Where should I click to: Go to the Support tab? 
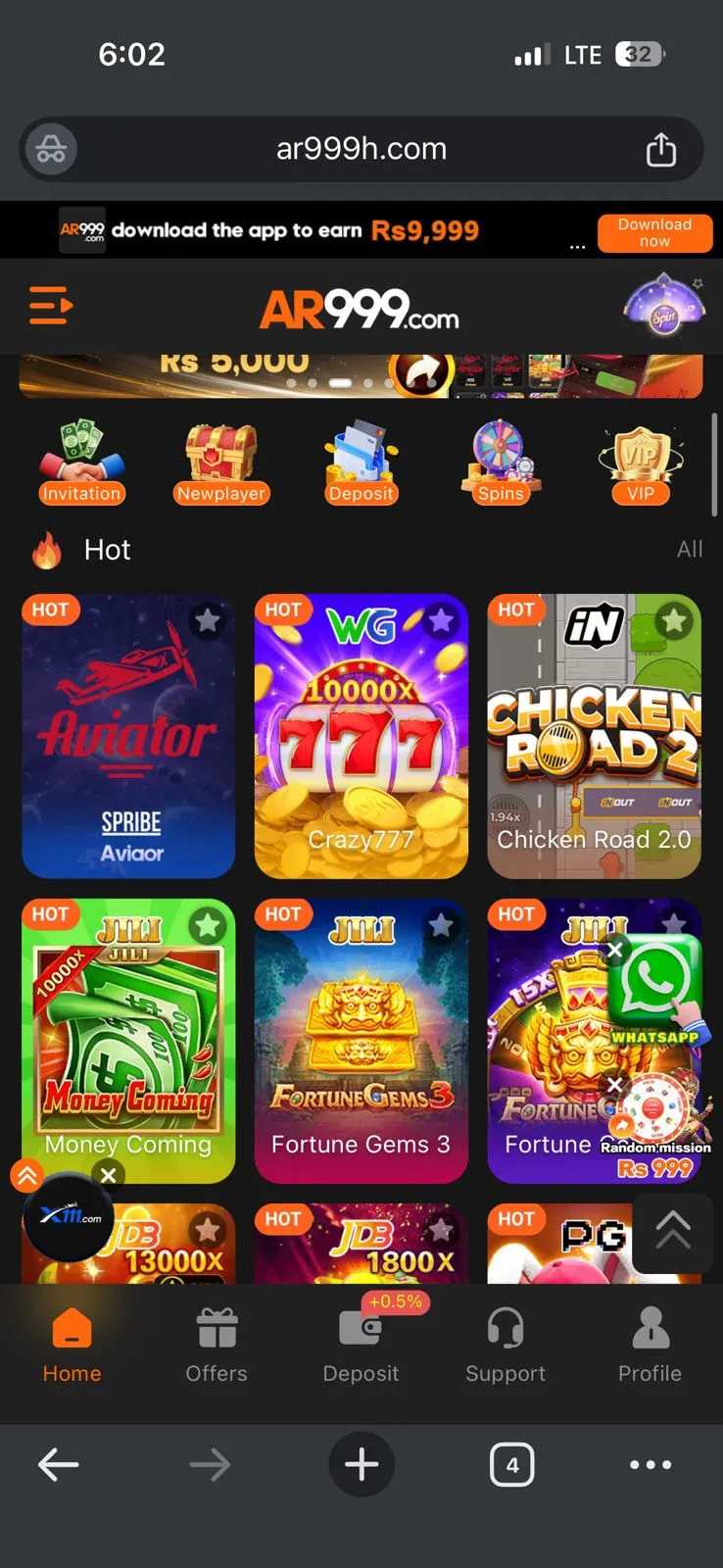(506, 1345)
